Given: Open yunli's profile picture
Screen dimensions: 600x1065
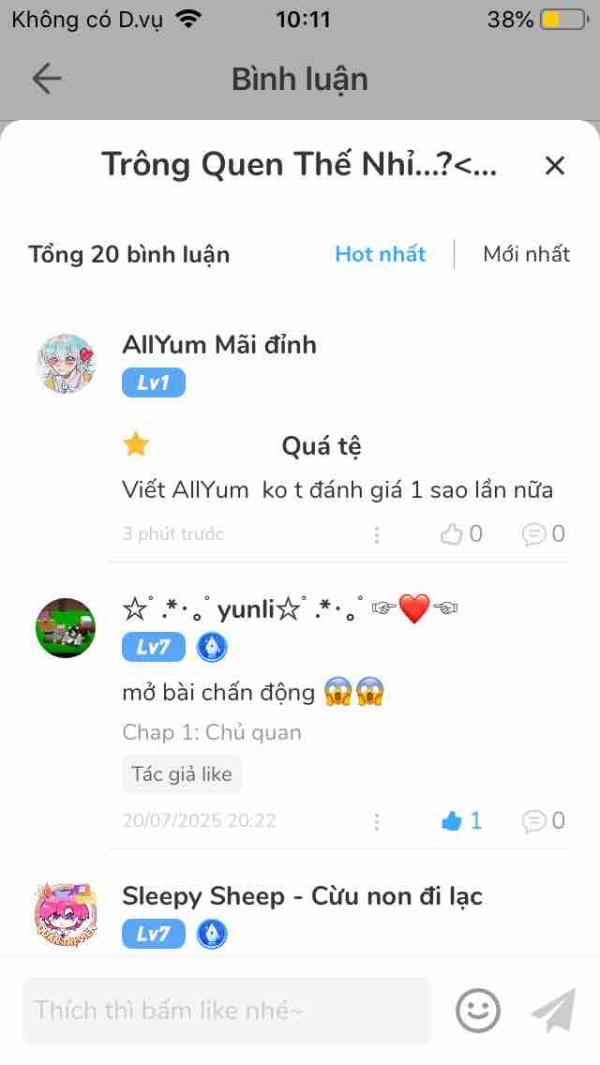Looking at the screenshot, I should pos(65,628).
